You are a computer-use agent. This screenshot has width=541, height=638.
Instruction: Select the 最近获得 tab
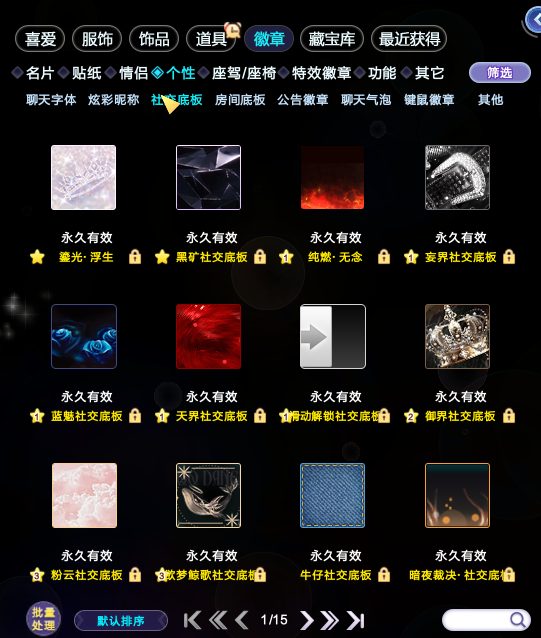click(x=409, y=39)
